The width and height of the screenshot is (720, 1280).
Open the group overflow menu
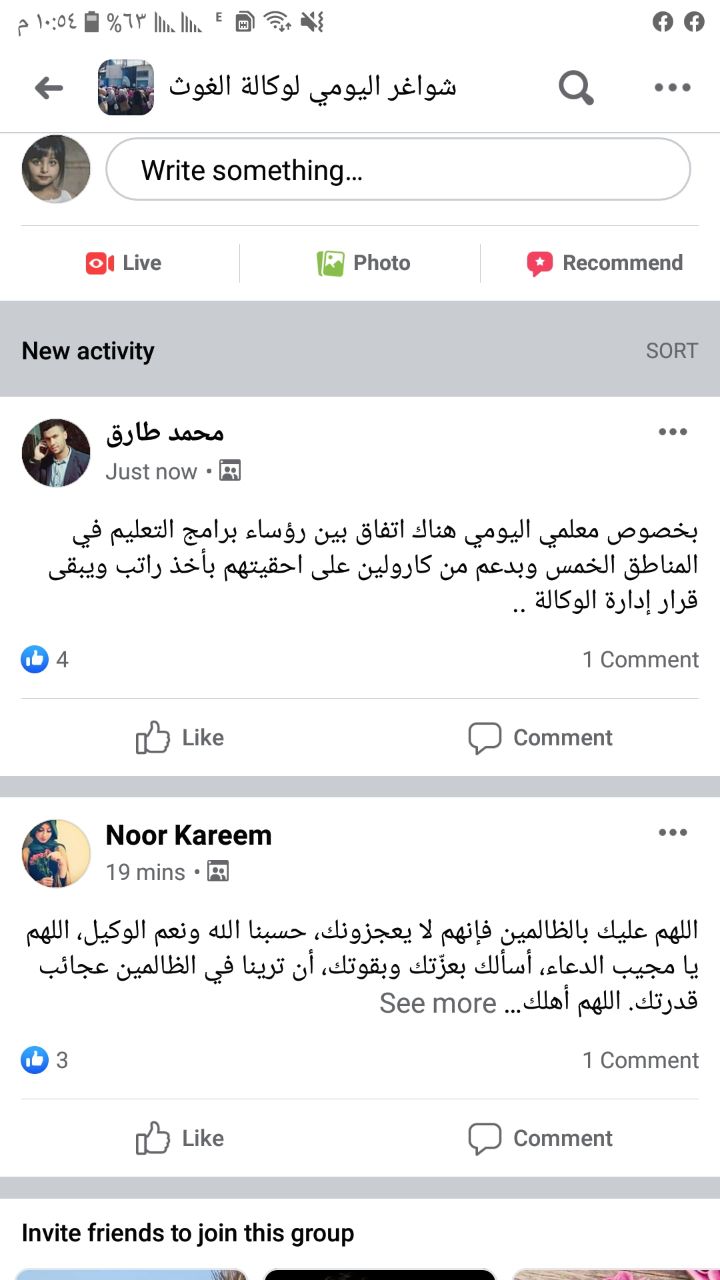tap(672, 88)
